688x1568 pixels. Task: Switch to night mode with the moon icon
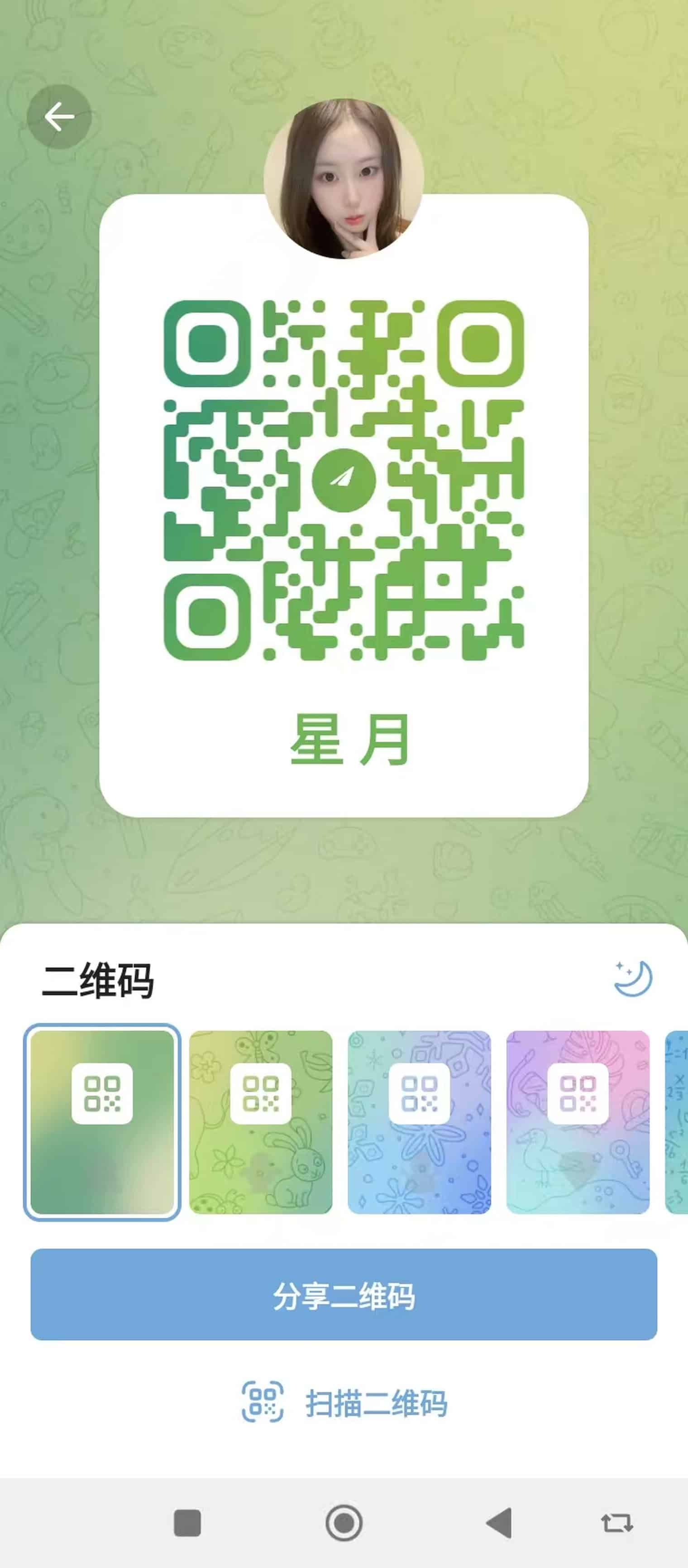pos(633,978)
